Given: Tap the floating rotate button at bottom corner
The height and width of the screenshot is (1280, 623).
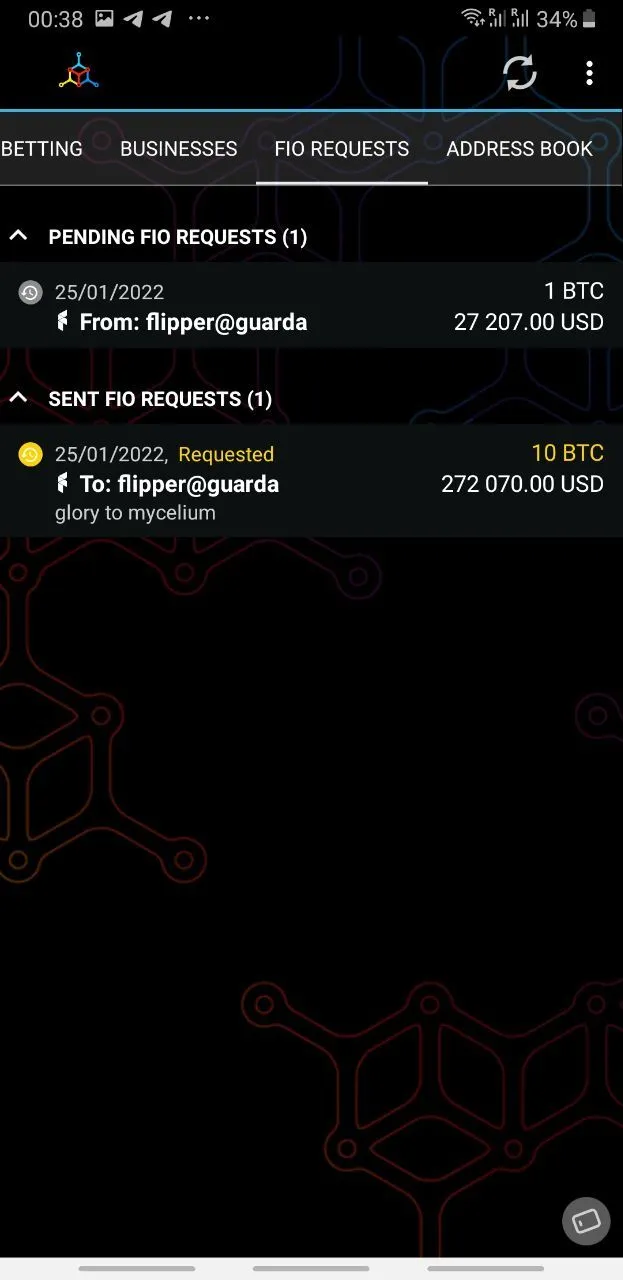Looking at the screenshot, I should (x=586, y=1222).
